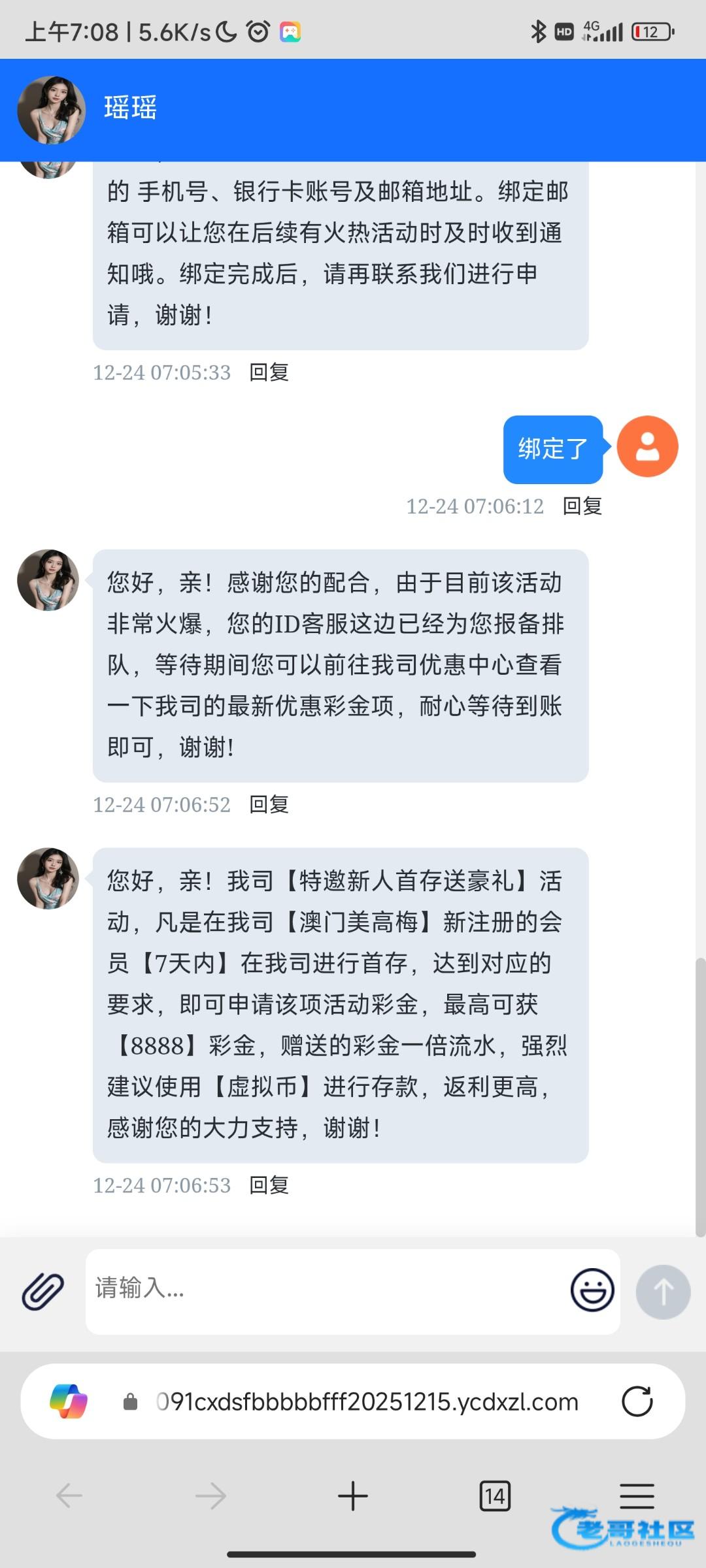
Task: Go back in browser history
Action: (69, 1495)
